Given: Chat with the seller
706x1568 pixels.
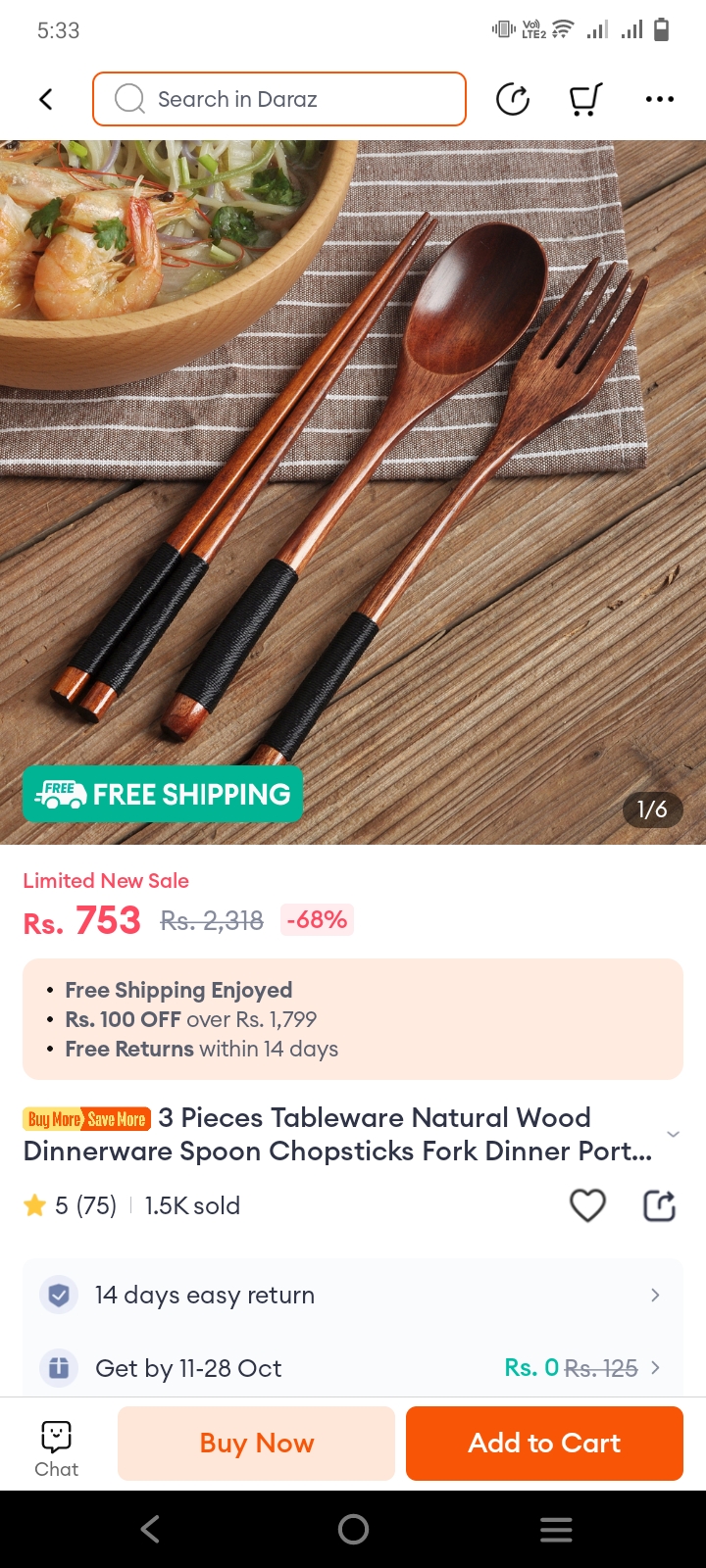Looking at the screenshot, I should pyautogui.click(x=57, y=1447).
